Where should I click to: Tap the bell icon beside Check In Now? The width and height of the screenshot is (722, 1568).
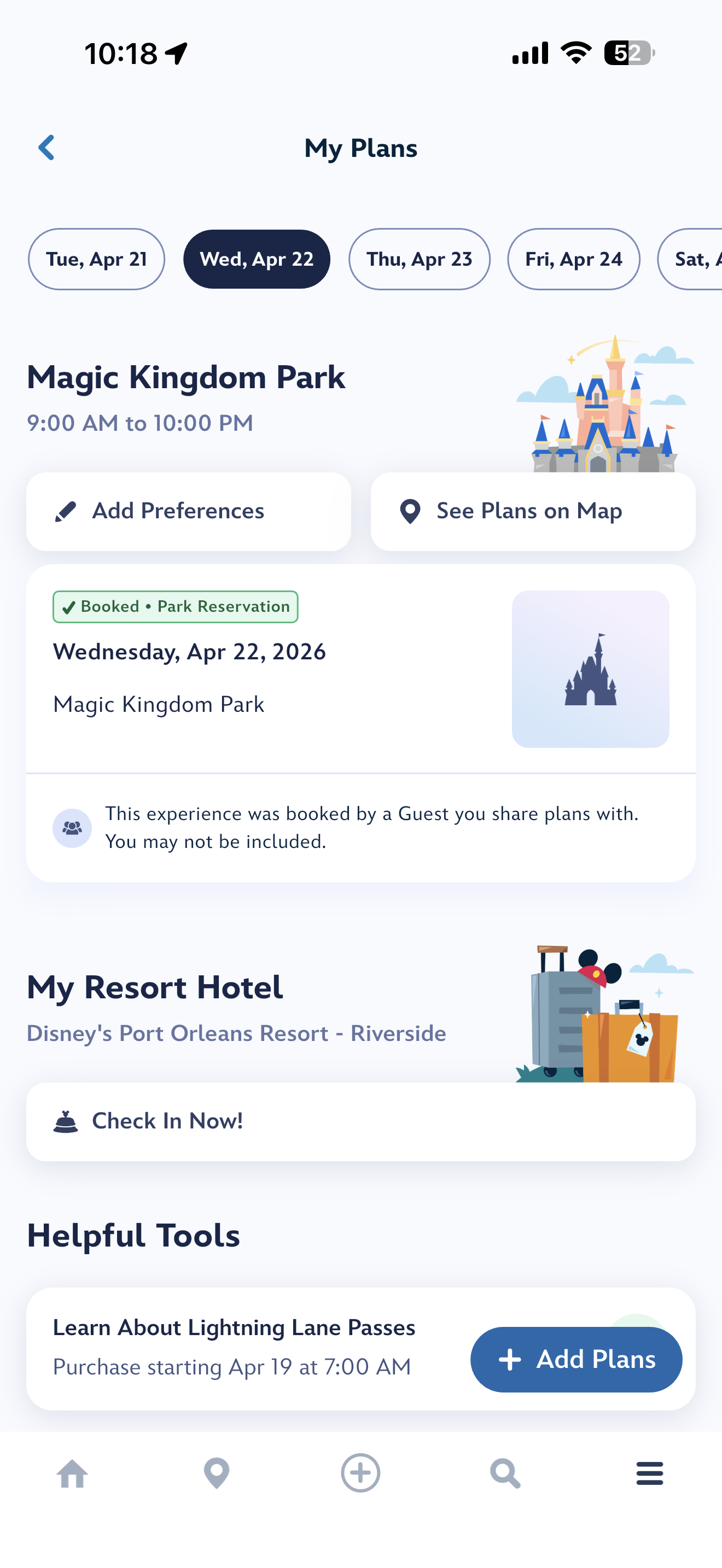point(67,1121)
